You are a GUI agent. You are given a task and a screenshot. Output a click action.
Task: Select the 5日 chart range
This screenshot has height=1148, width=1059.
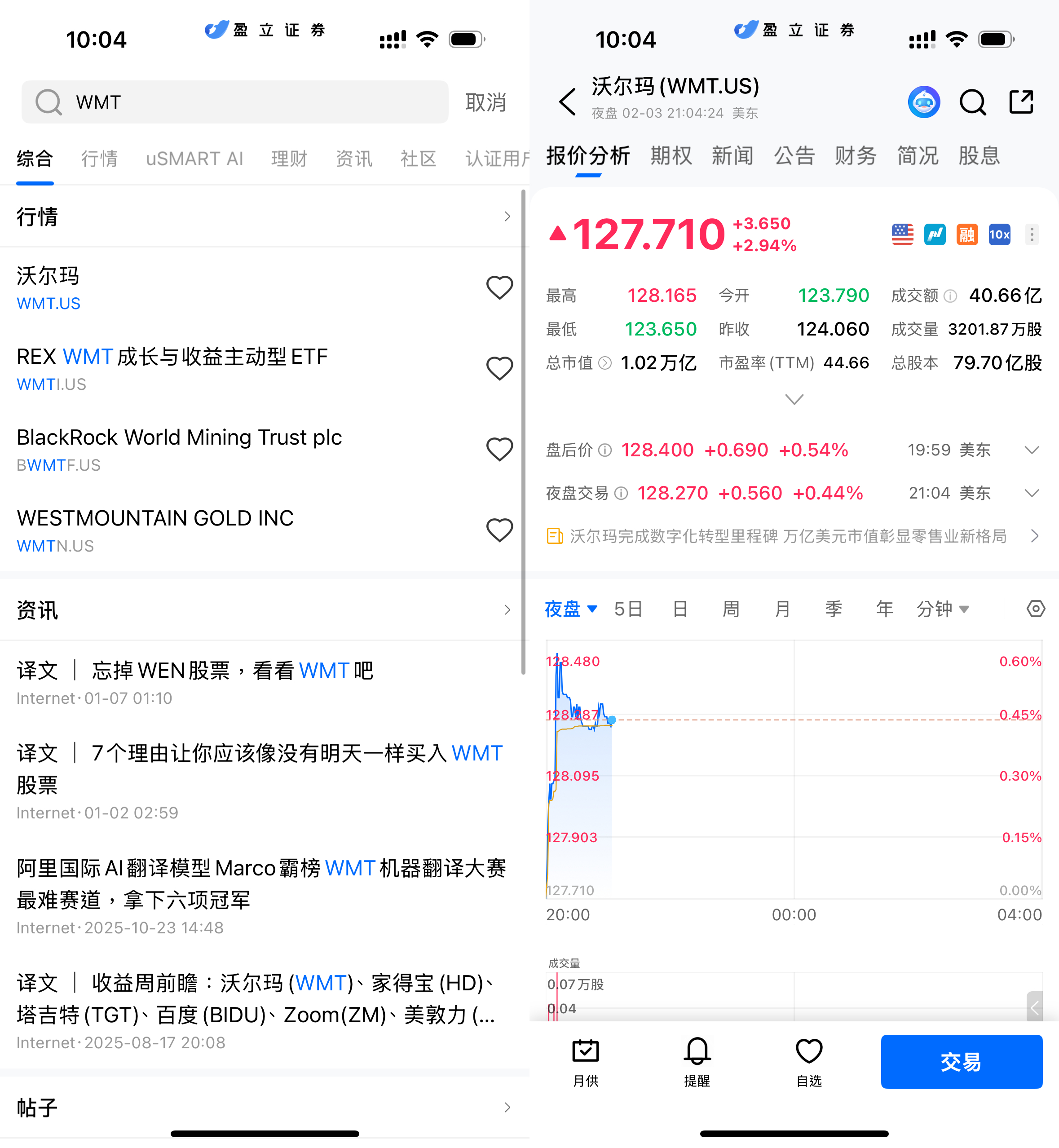pos(628,609)
